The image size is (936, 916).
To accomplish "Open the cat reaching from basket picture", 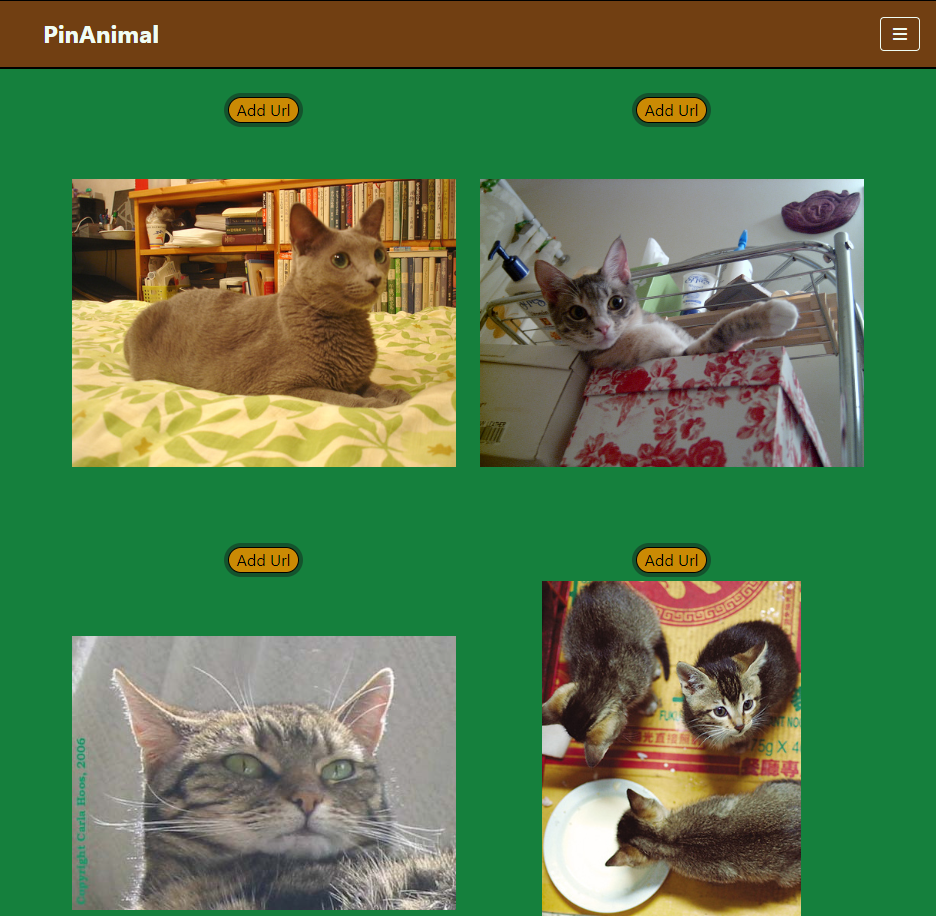I will point(671,322).
